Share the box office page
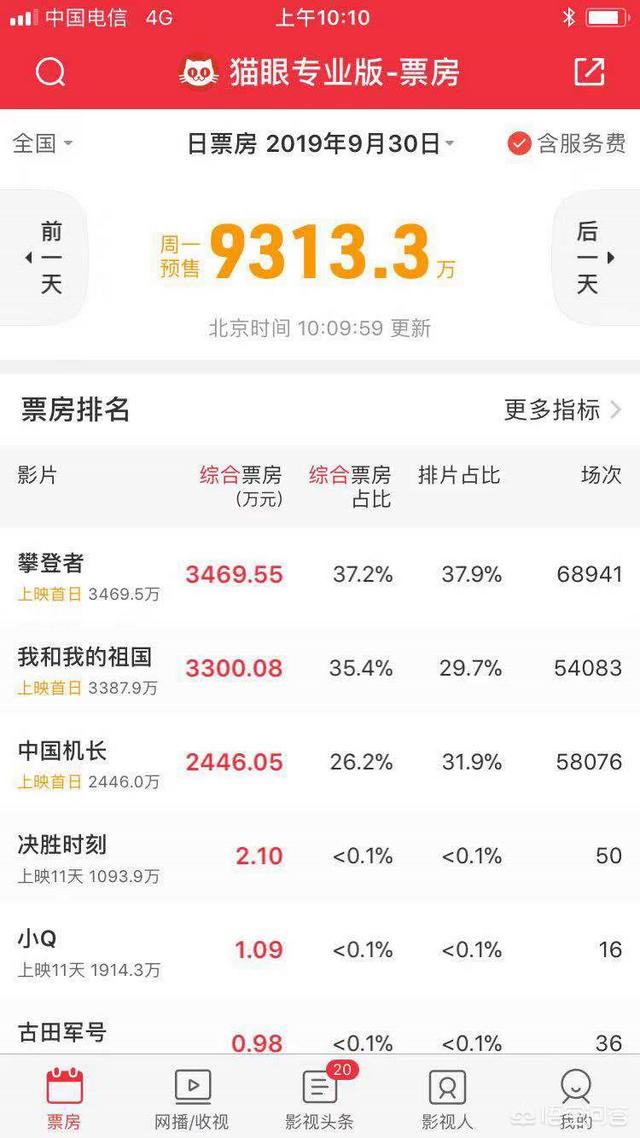640x1138 pixels. point(589,72)
